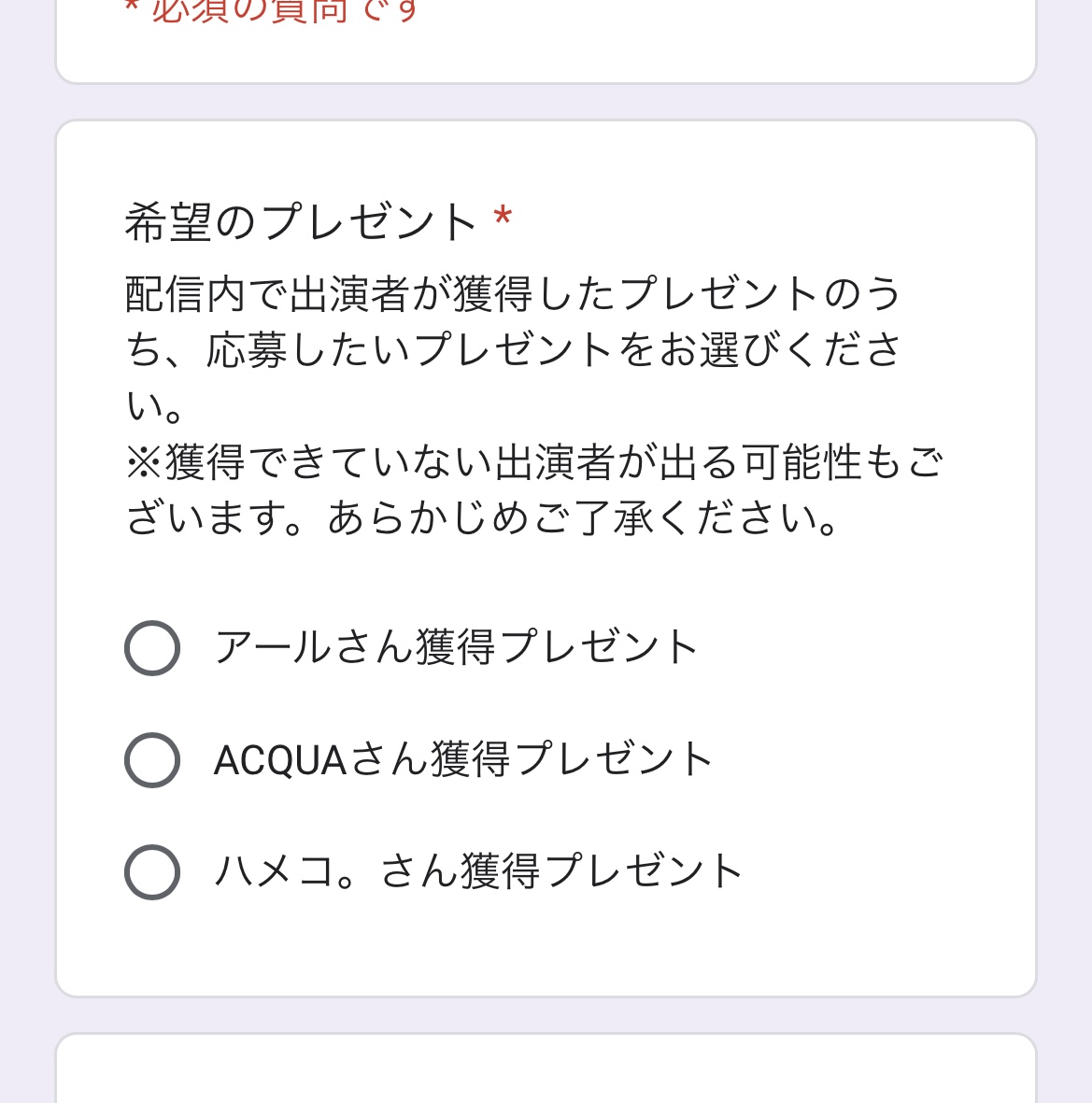
Task: Pick ハメコ。さん獲得プレゼント option
Action: click(x=152, y=872)
